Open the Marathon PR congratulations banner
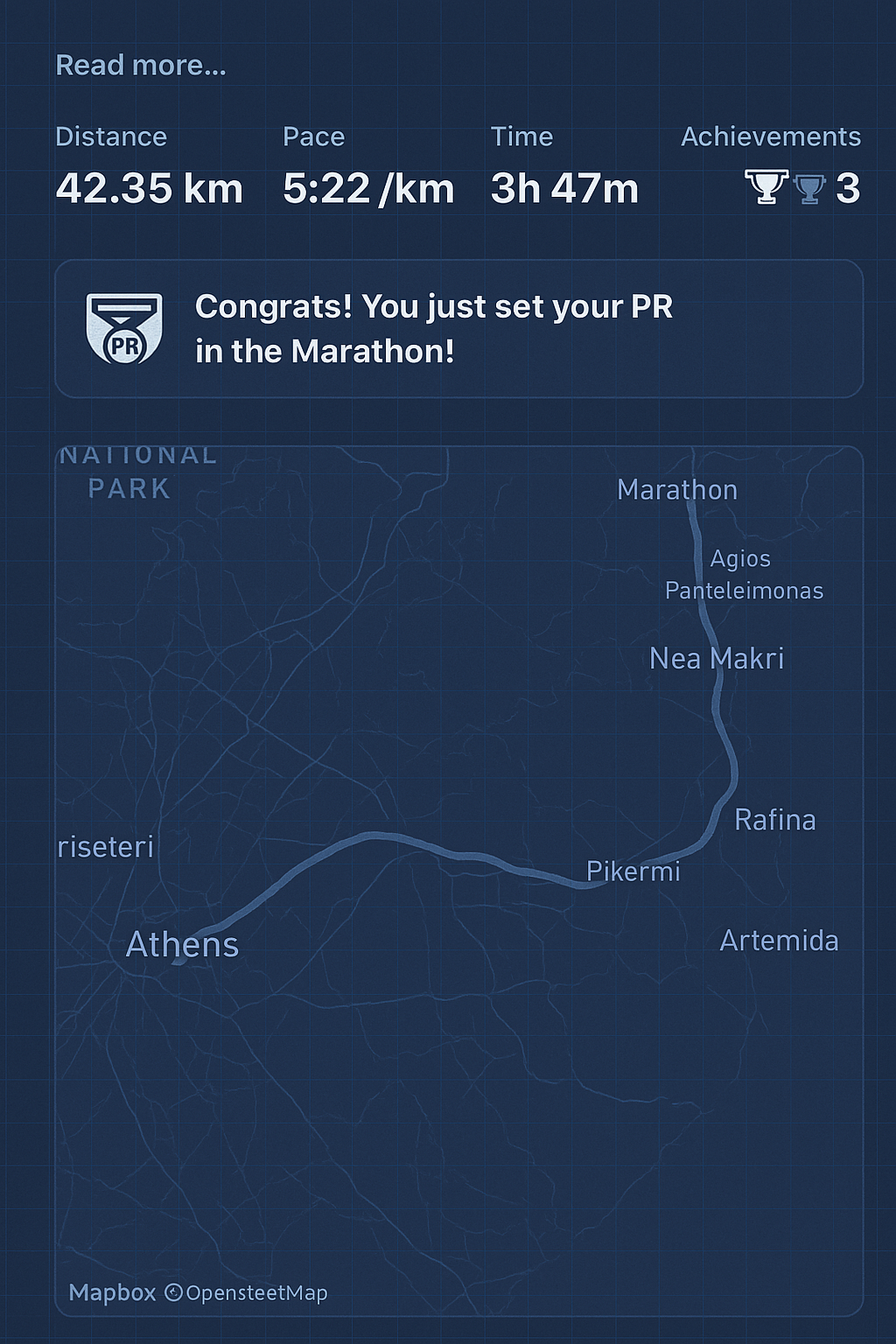The height and width of the screenshot is (1344, 896). point(458,329)
